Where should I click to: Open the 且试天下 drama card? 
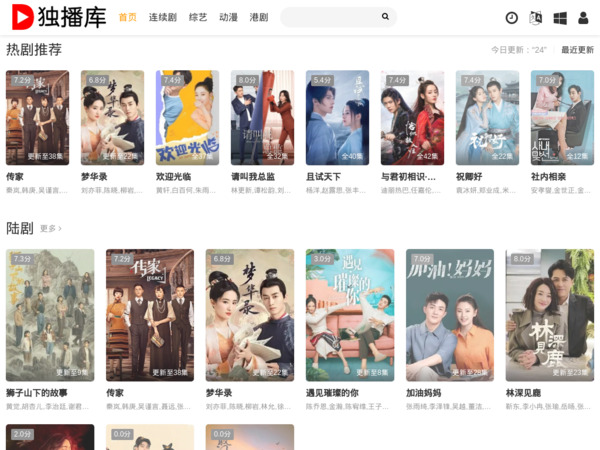(x=337, y=117)
